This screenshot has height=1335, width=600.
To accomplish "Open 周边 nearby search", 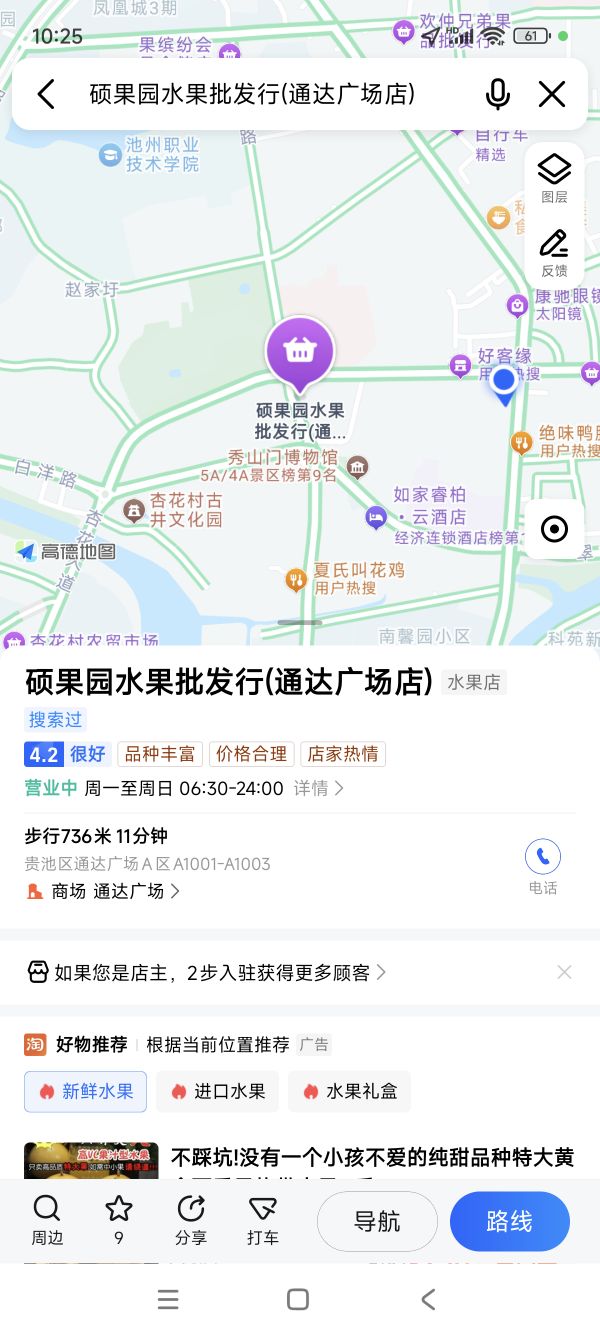I will click(x=47, y=1220).
